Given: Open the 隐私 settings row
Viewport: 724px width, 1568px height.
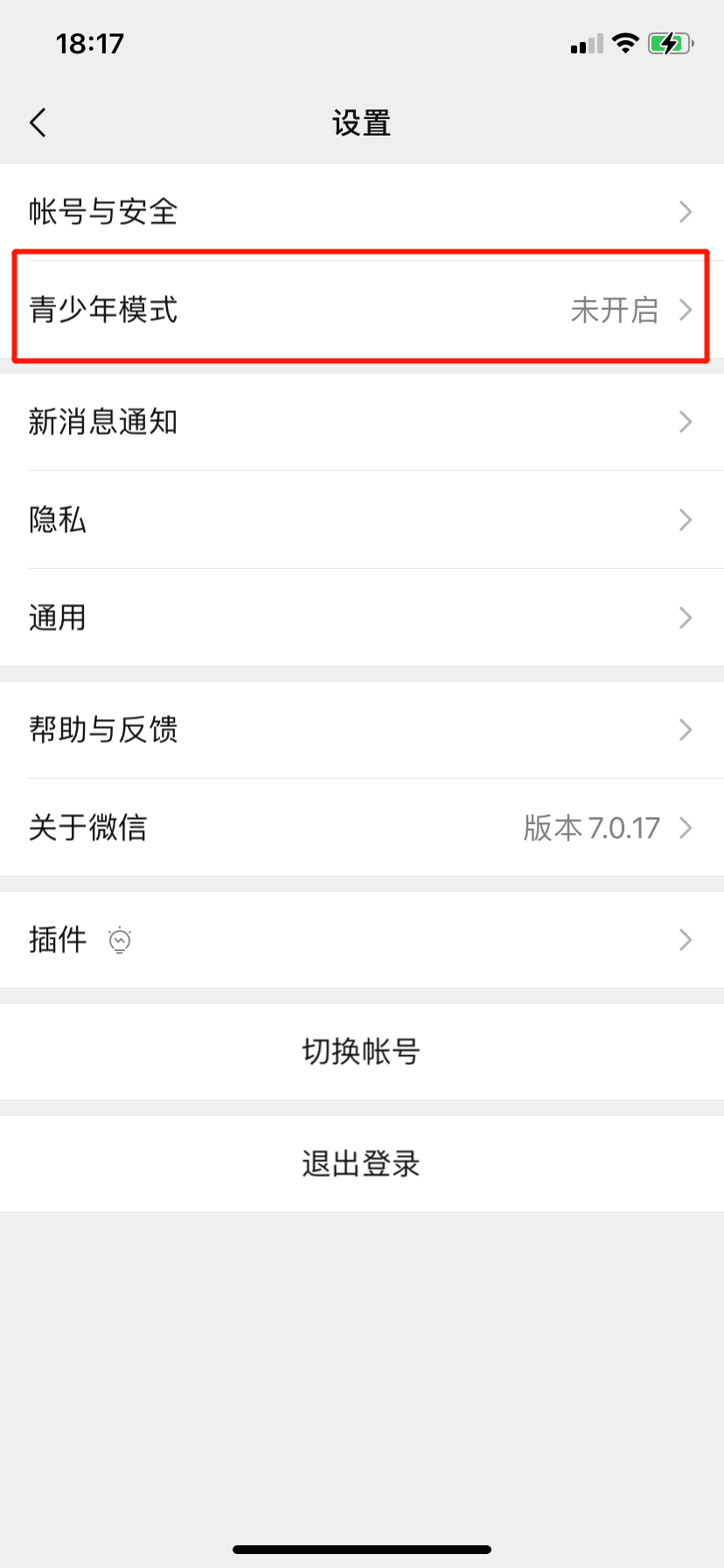Looking at the screenshot, I should point(362,520).
